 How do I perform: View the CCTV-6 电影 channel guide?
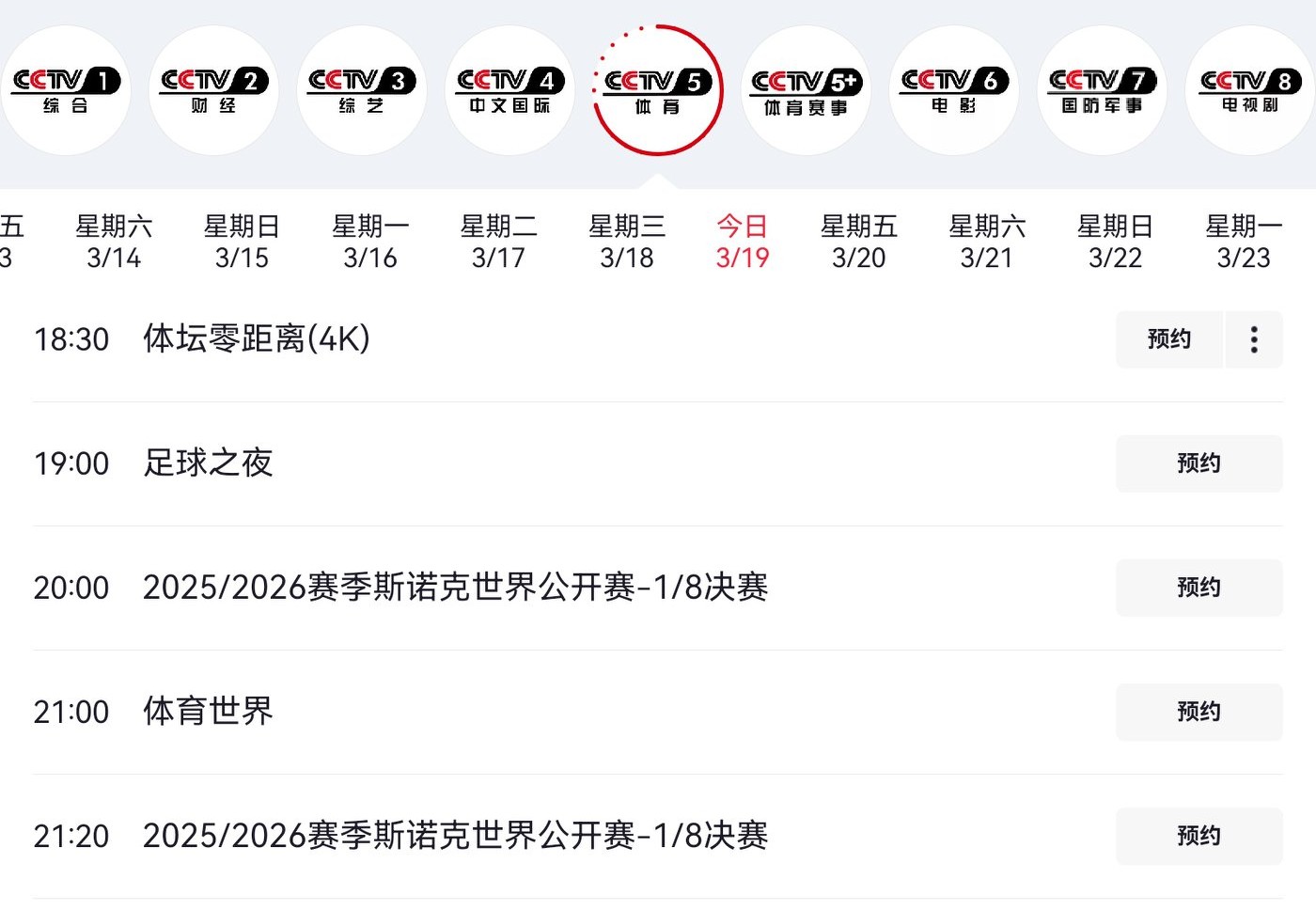pos(954,90)
